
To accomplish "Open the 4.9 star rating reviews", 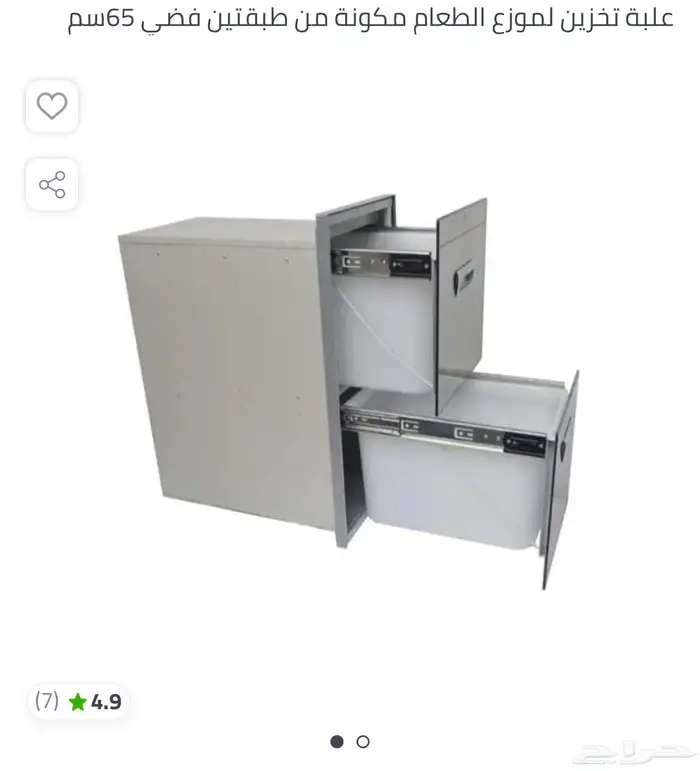I will (79, 702).
